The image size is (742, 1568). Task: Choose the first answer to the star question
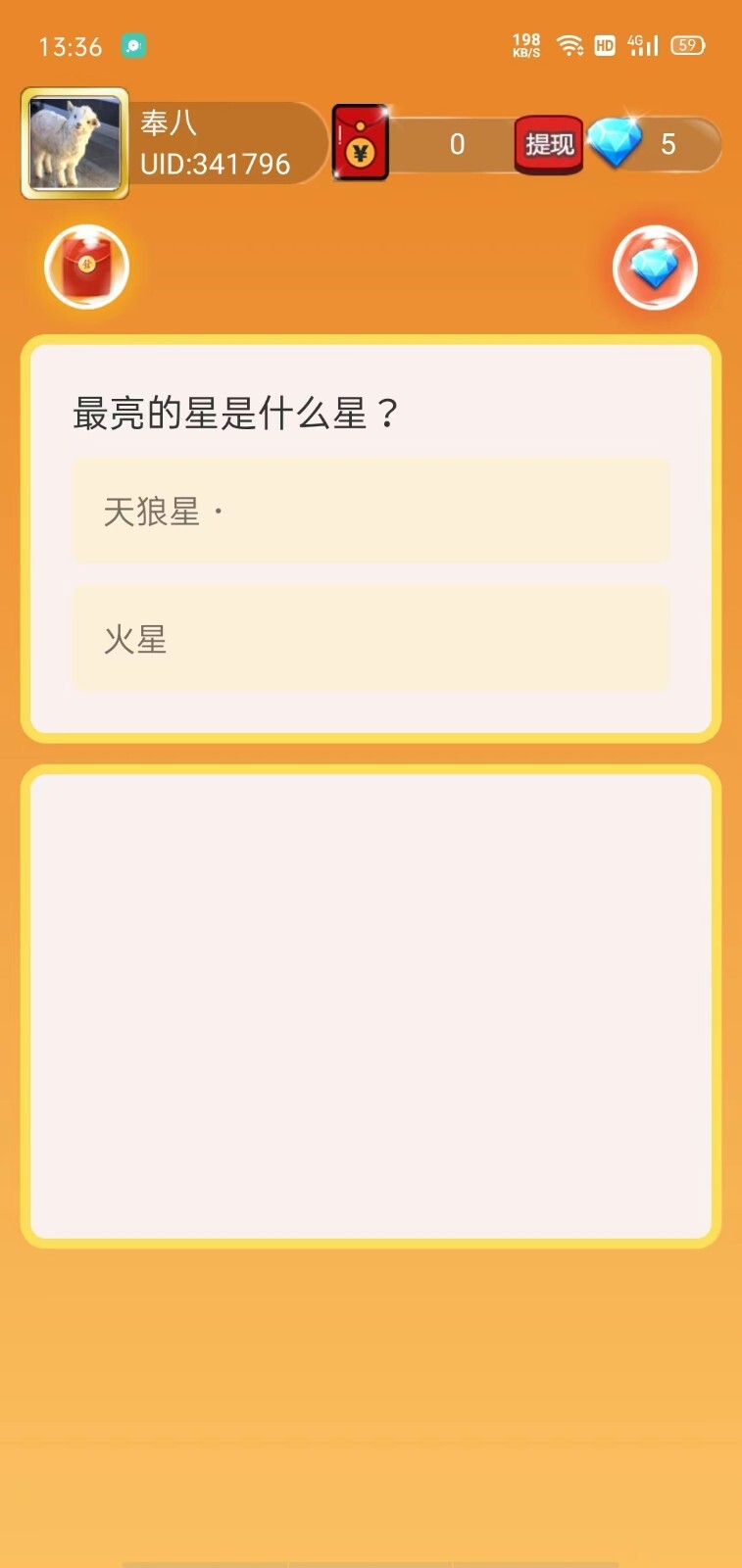(371, 511)
